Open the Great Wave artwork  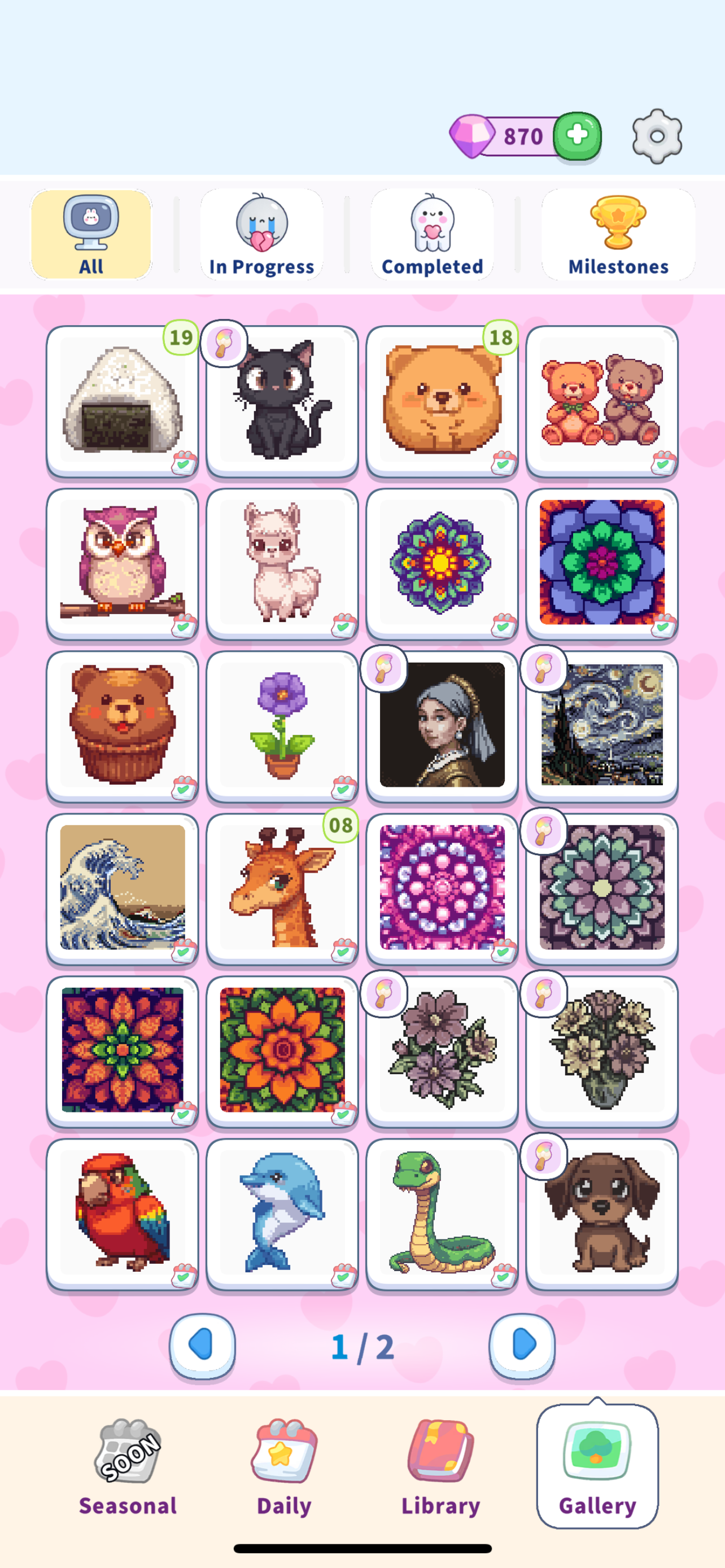pos(123,888)
